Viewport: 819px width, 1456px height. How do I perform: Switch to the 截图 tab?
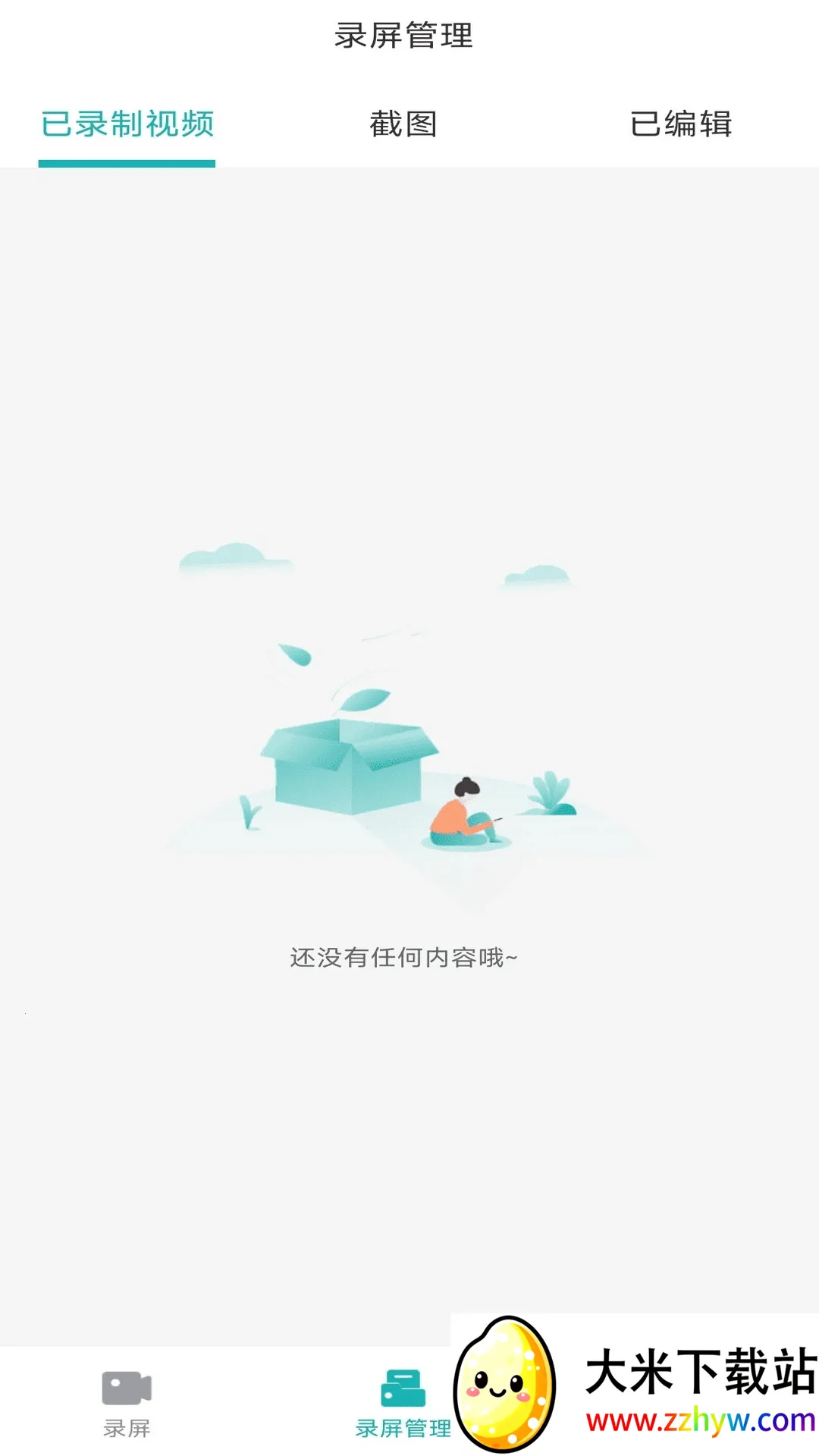403,124
